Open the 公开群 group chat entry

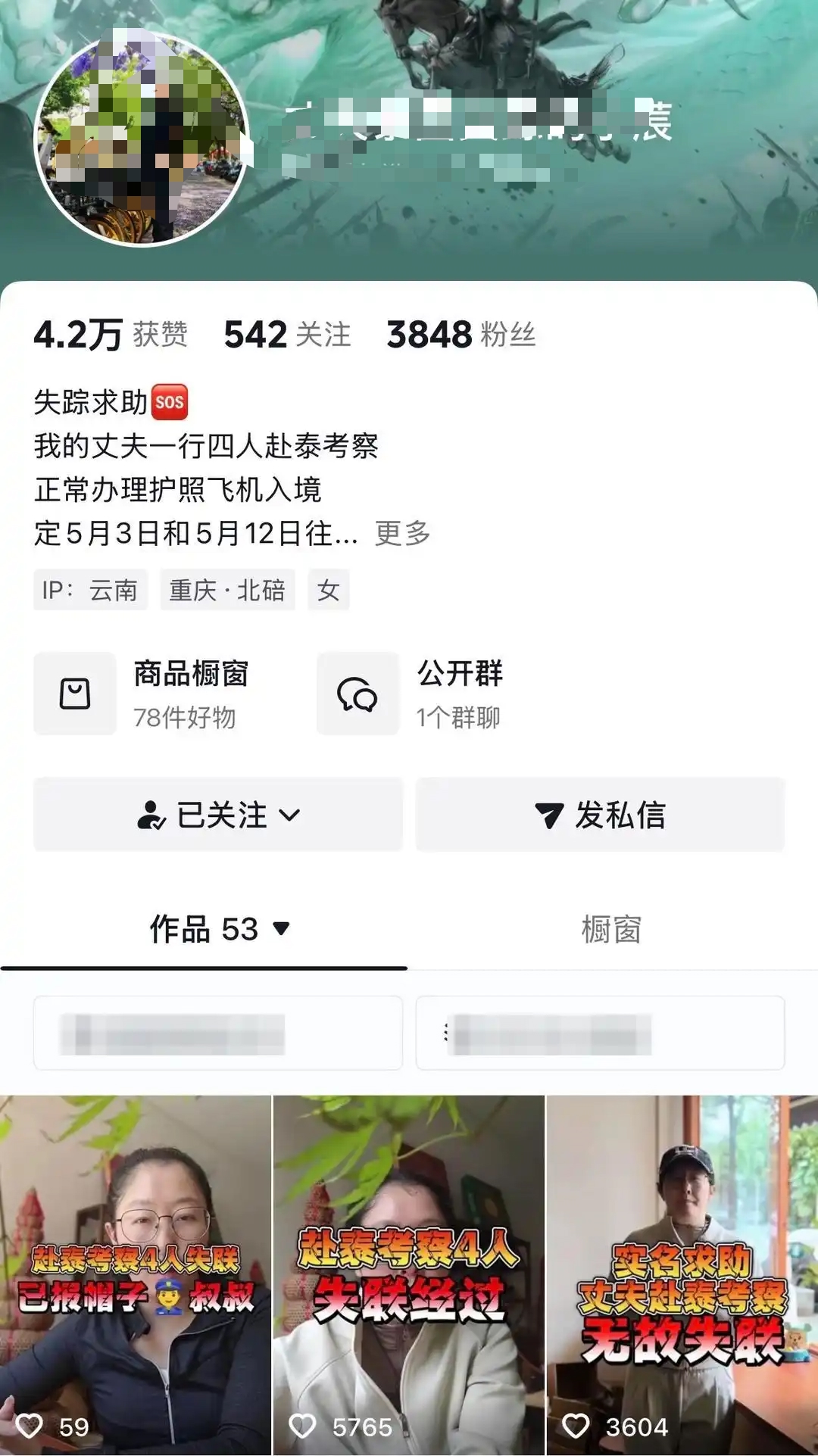pos(411,694)
